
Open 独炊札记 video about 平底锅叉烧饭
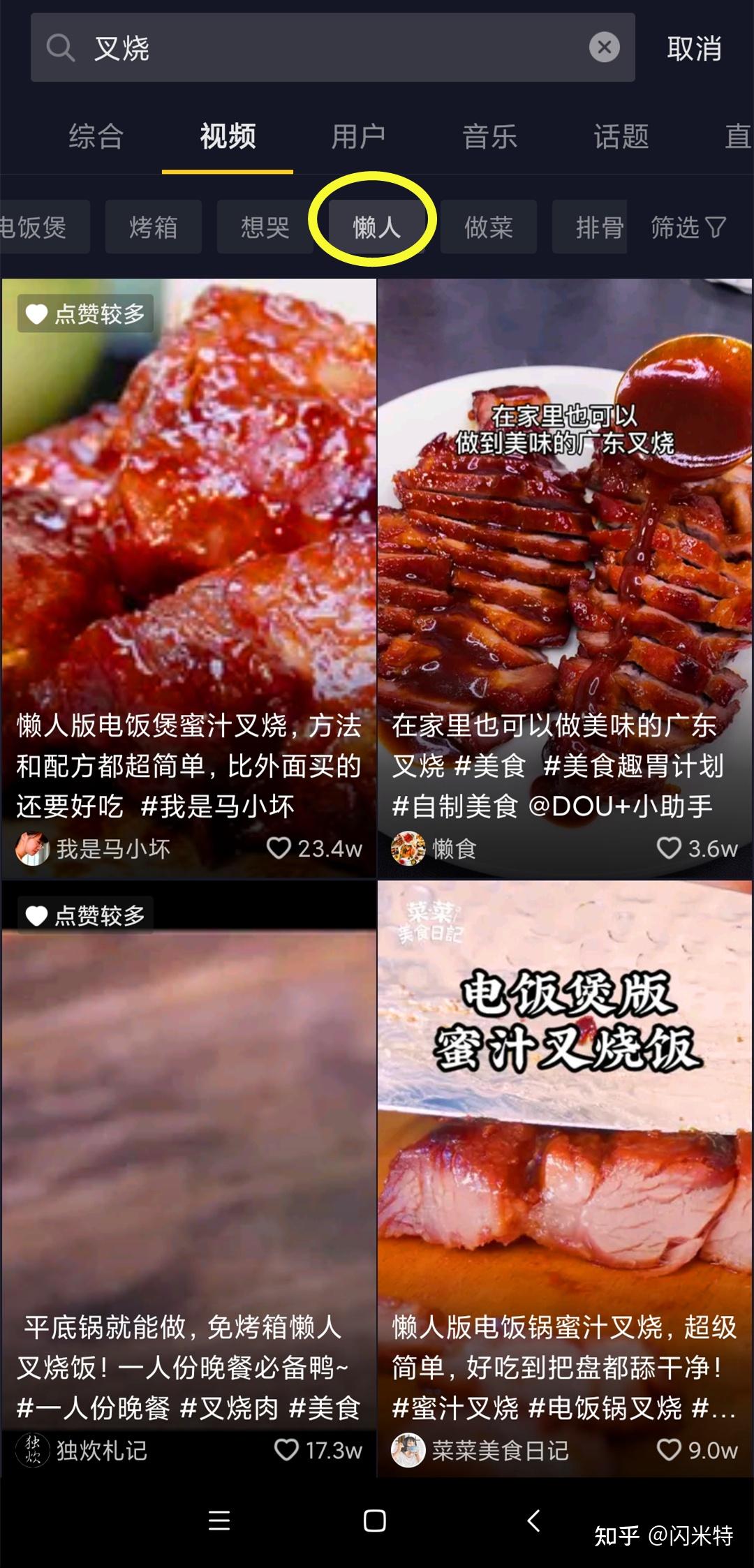tap(188, 1178)
